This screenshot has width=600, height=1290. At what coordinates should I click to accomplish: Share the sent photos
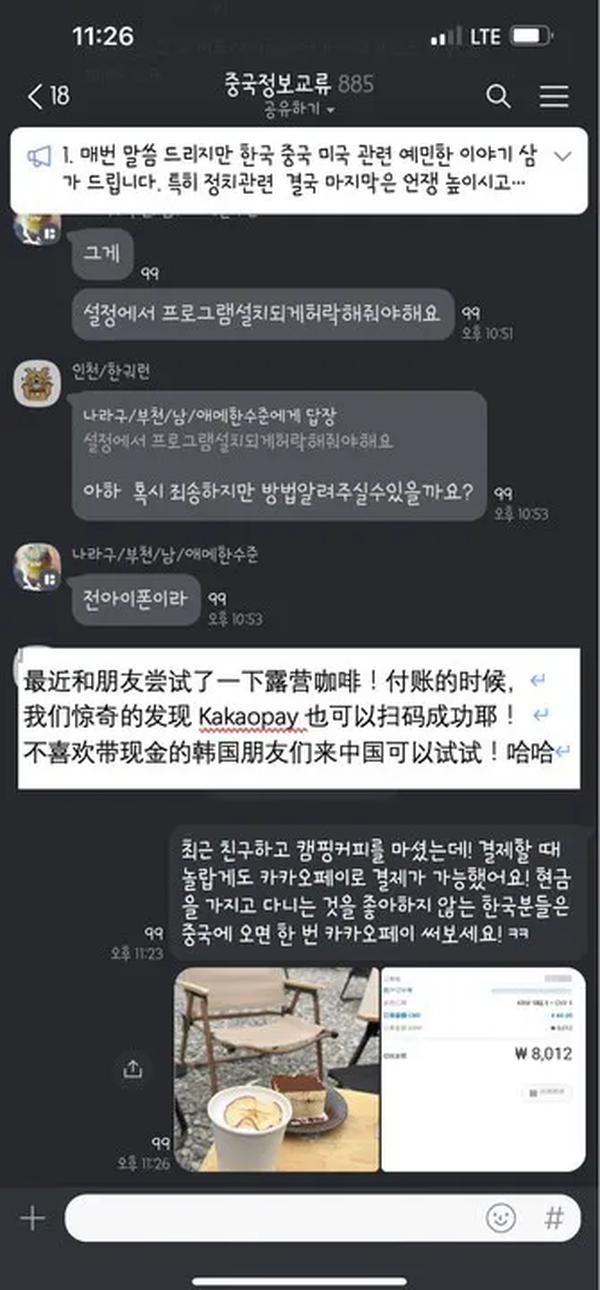click(133, 1069)
